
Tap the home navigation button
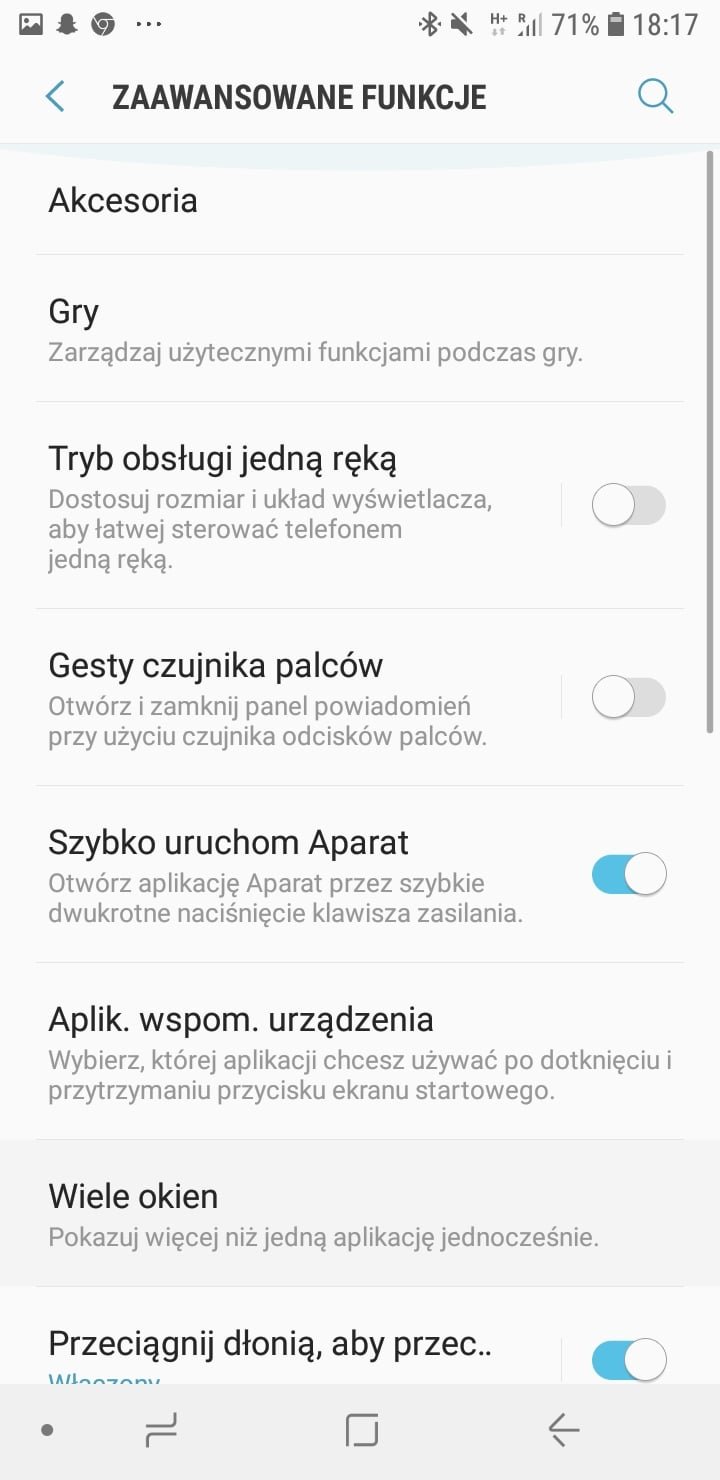click(x=362, y=1431)
